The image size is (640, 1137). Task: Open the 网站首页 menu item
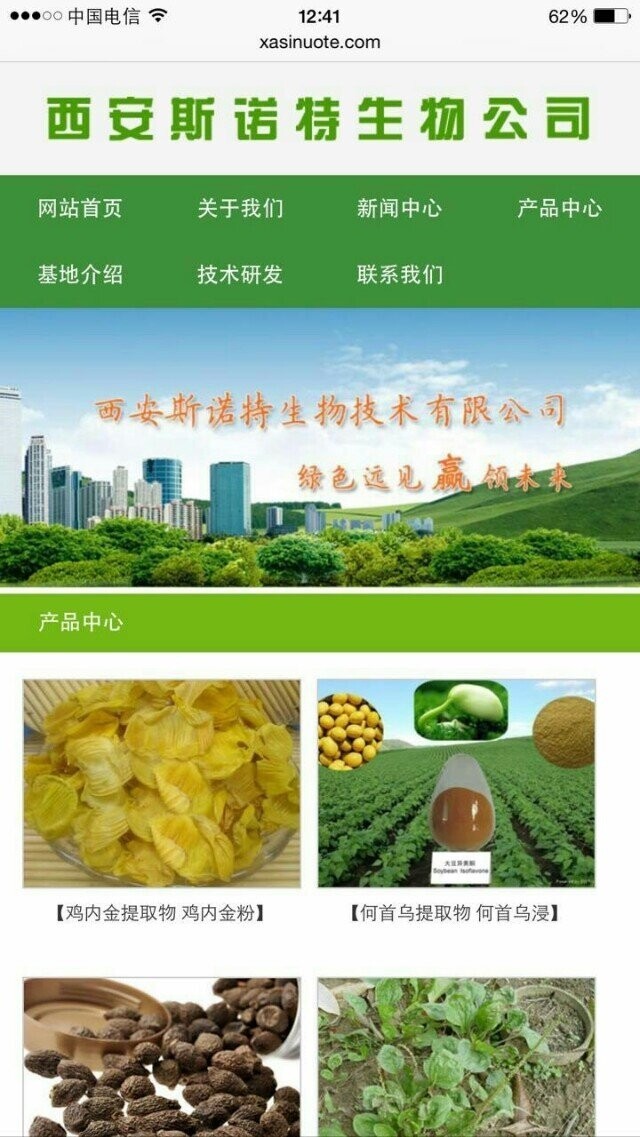80,208
